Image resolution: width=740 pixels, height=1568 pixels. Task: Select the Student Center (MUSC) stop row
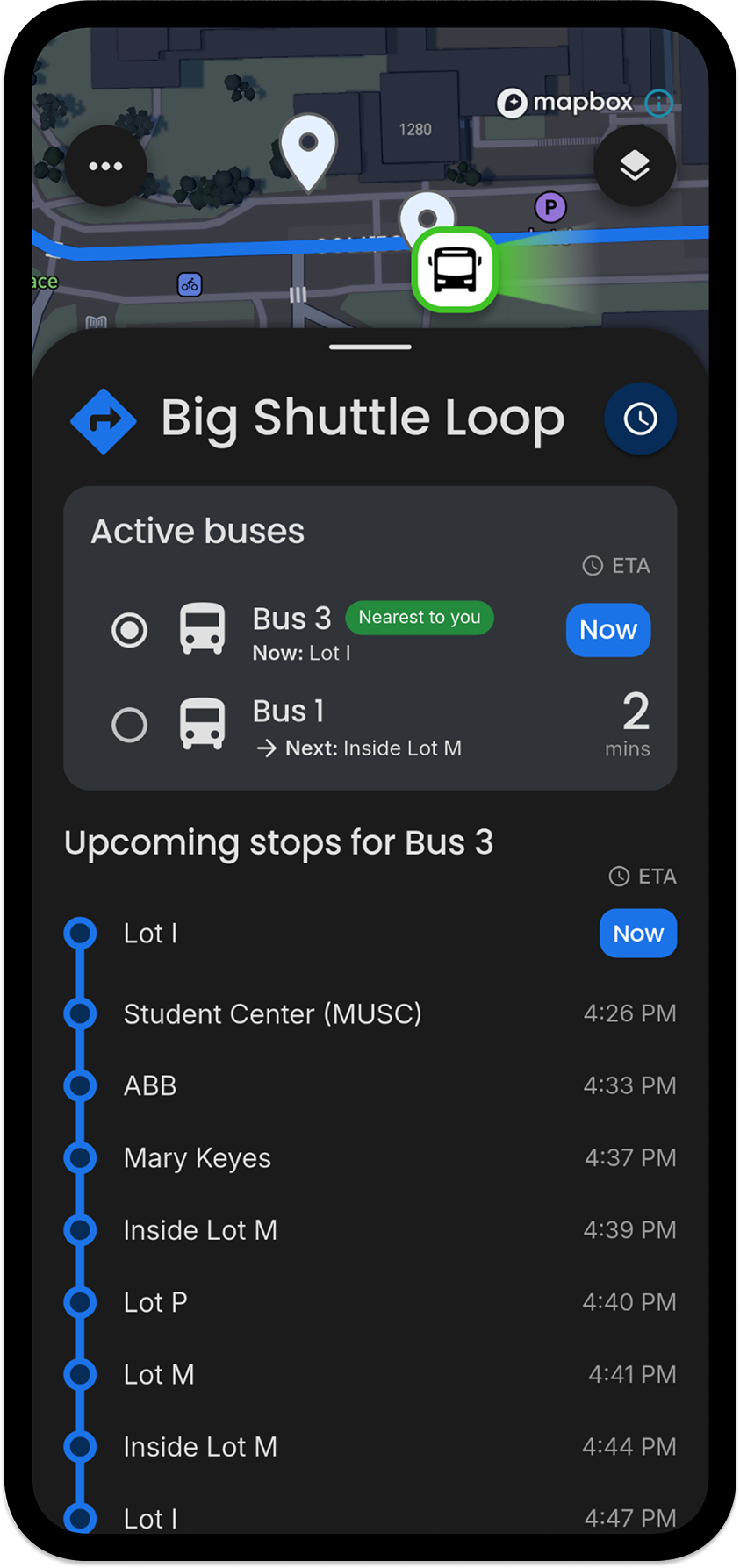tap(272, 1013)
